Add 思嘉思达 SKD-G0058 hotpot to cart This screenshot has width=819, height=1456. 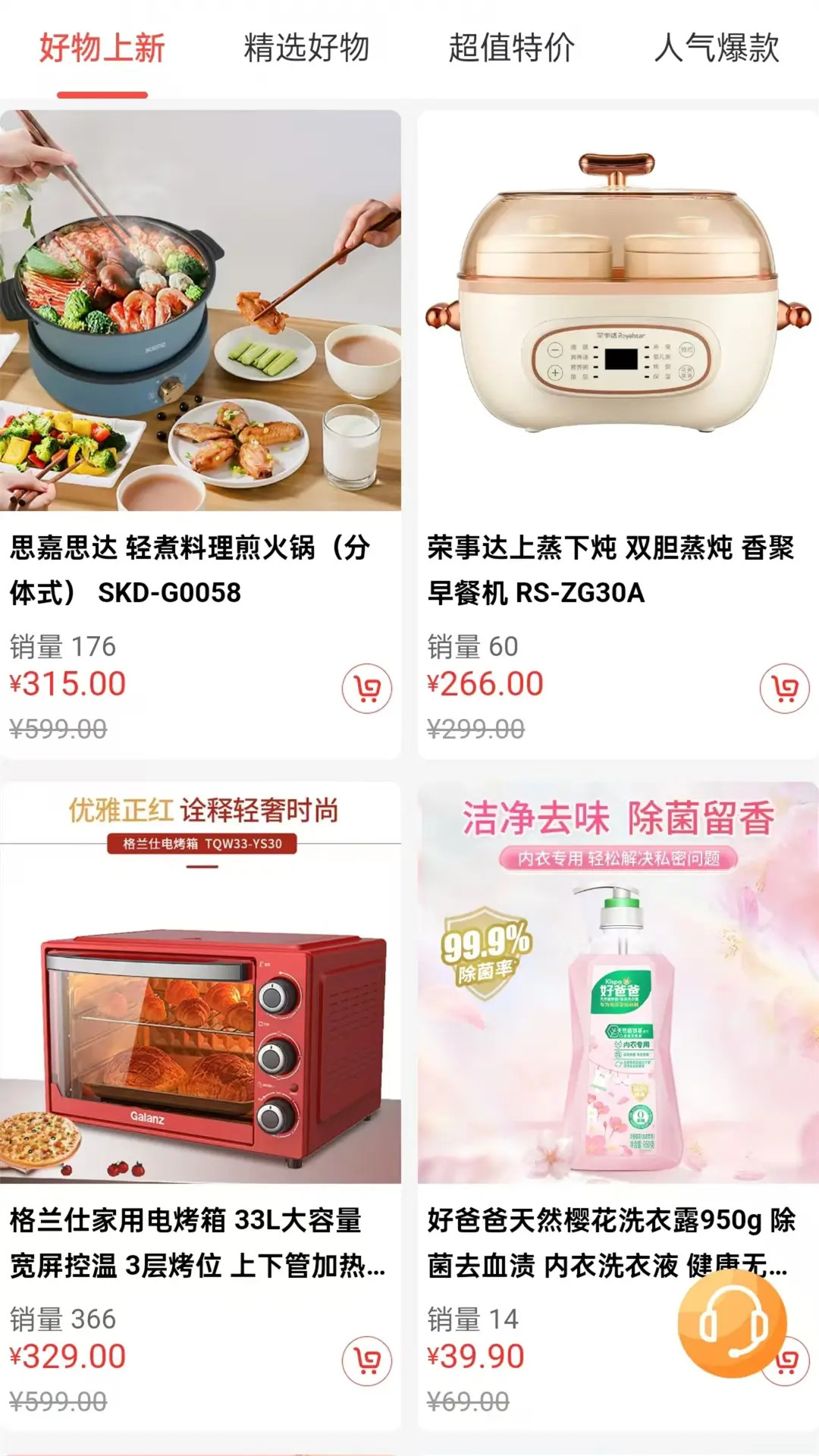pyautogui.click(x=367, y=689)
